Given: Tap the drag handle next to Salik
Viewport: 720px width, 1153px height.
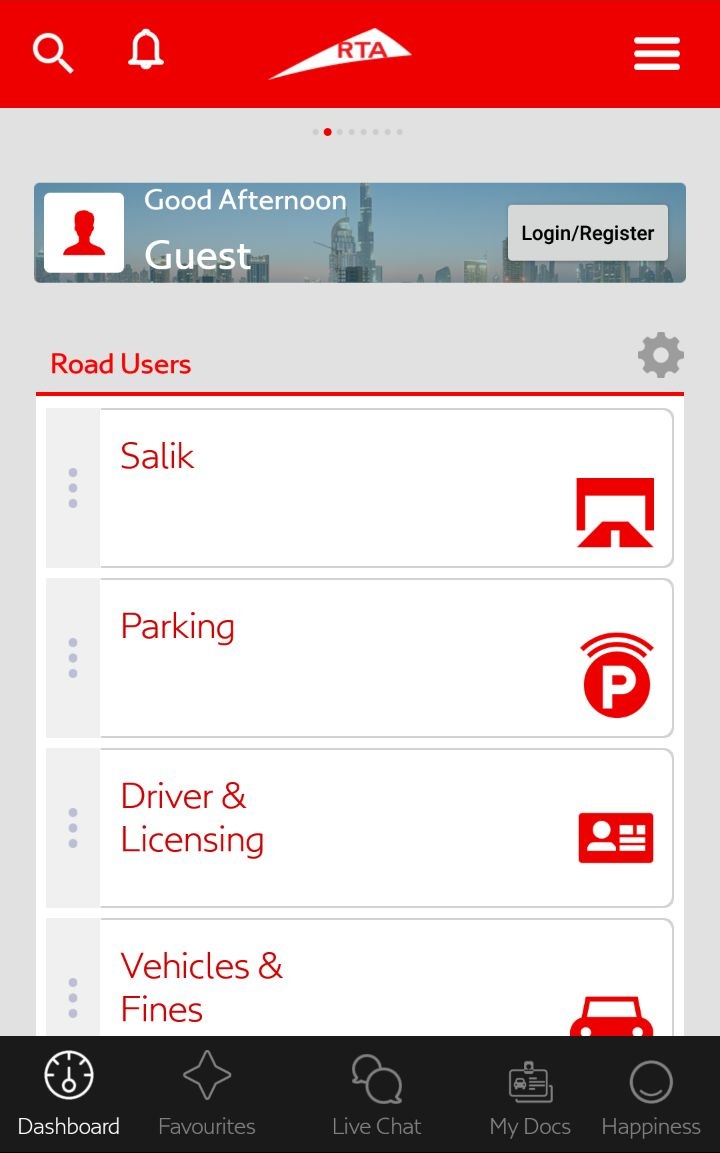Looking at the screenshot, I should coord(71,488).
